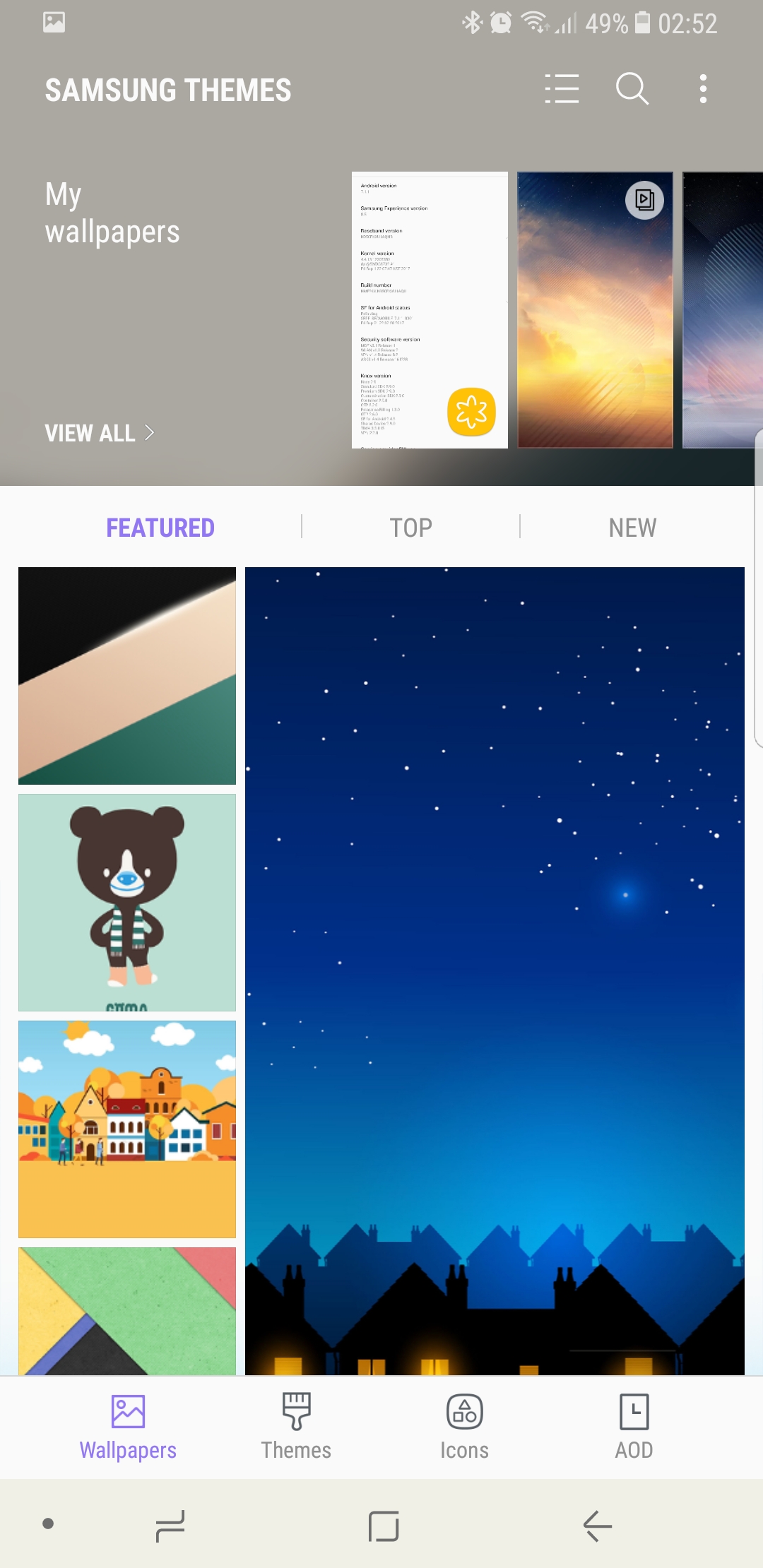
Task: Open the black, beige and green diagonal wallpaper
Action: click(127, 676)
